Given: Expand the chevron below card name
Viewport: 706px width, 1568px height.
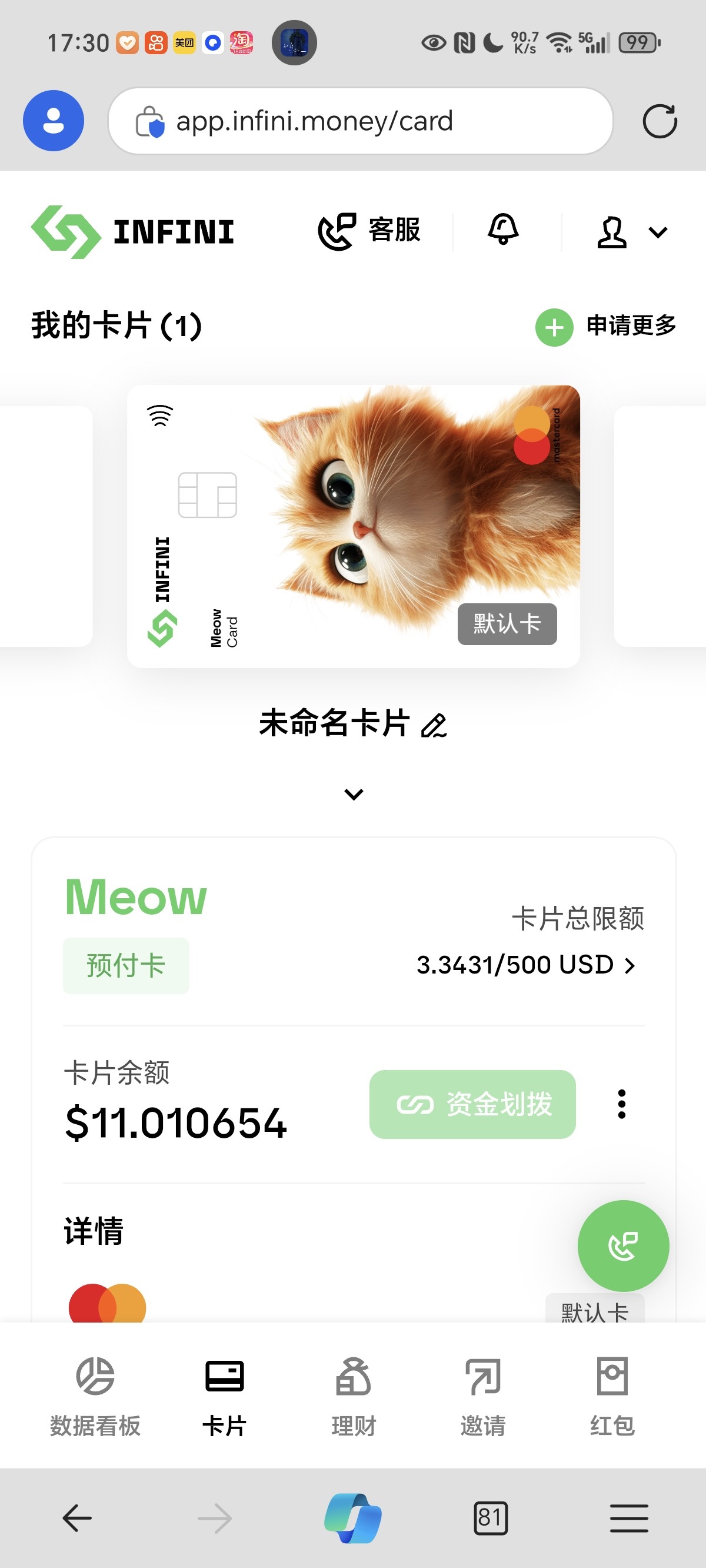Looking at the screenshot, I should point(354,794).
